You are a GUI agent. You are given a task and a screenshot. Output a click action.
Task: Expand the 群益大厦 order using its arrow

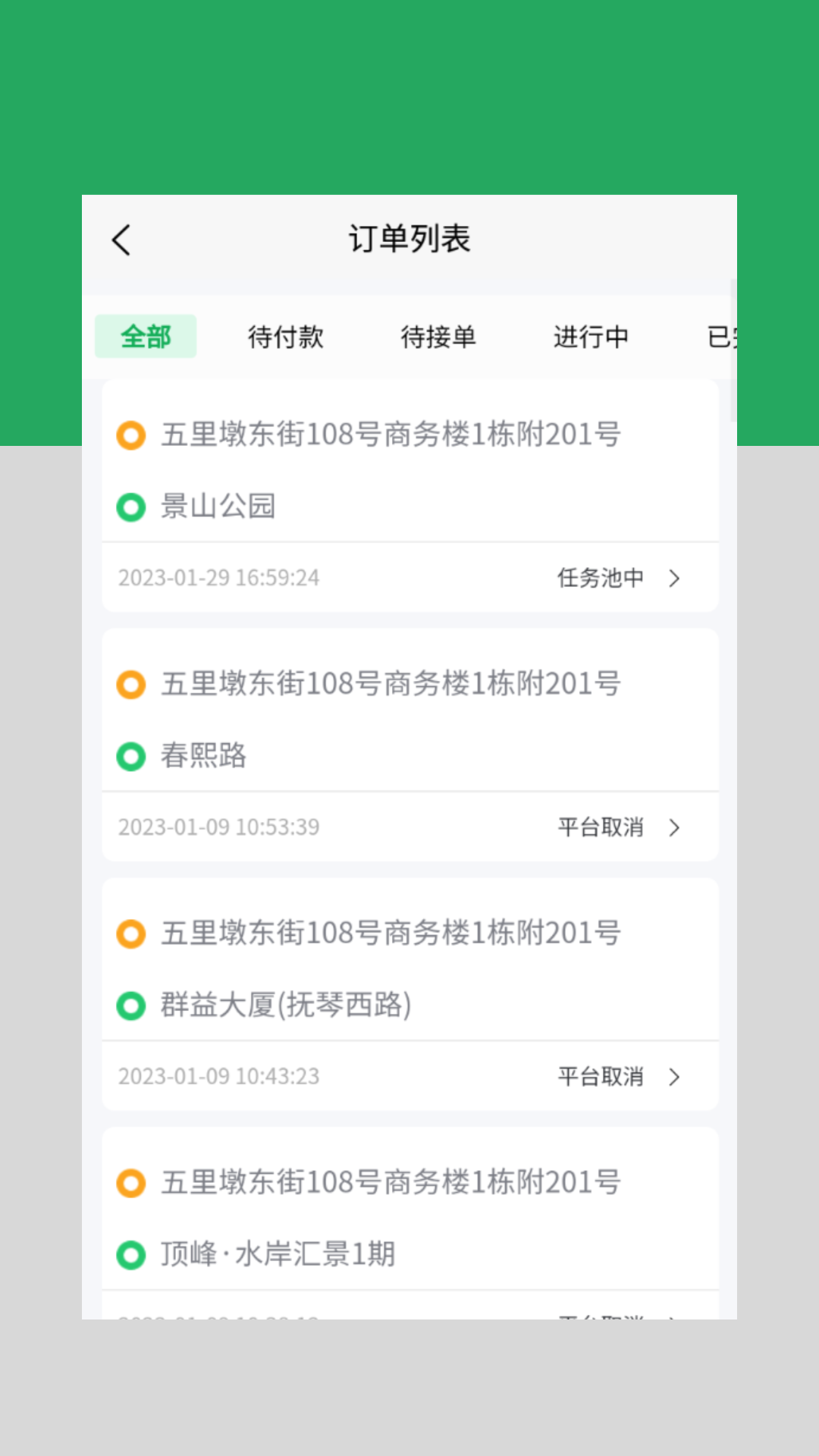673,1076
